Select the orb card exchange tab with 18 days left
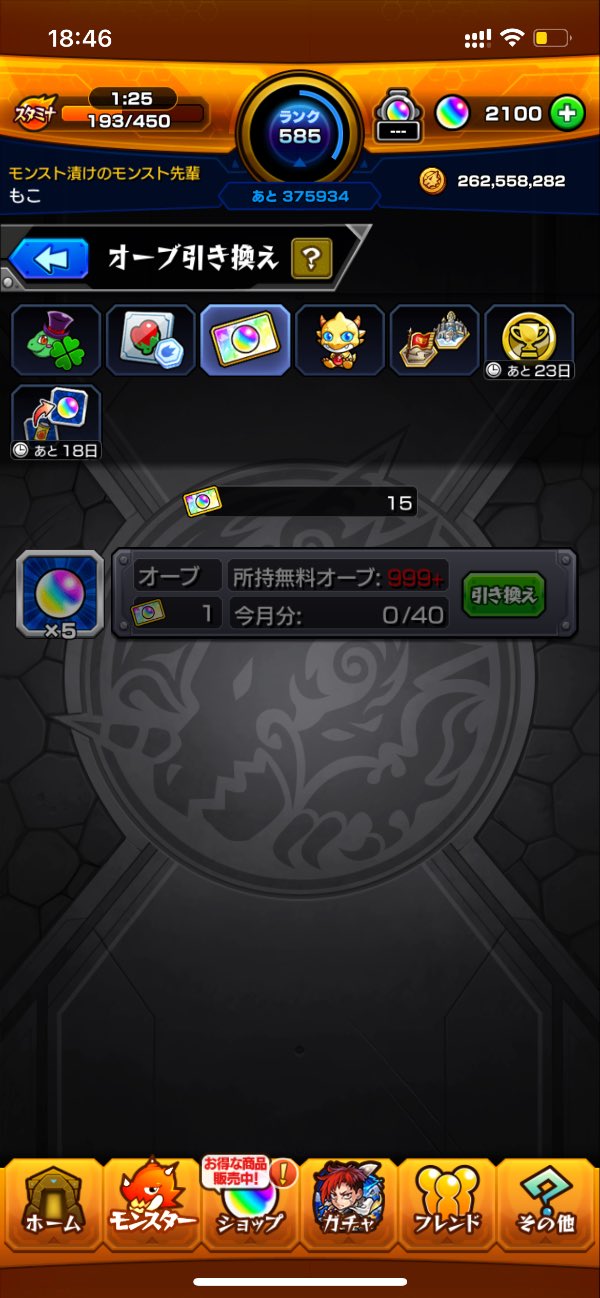This screenshot has width=600, height=1298. click(x=56, y=421)
